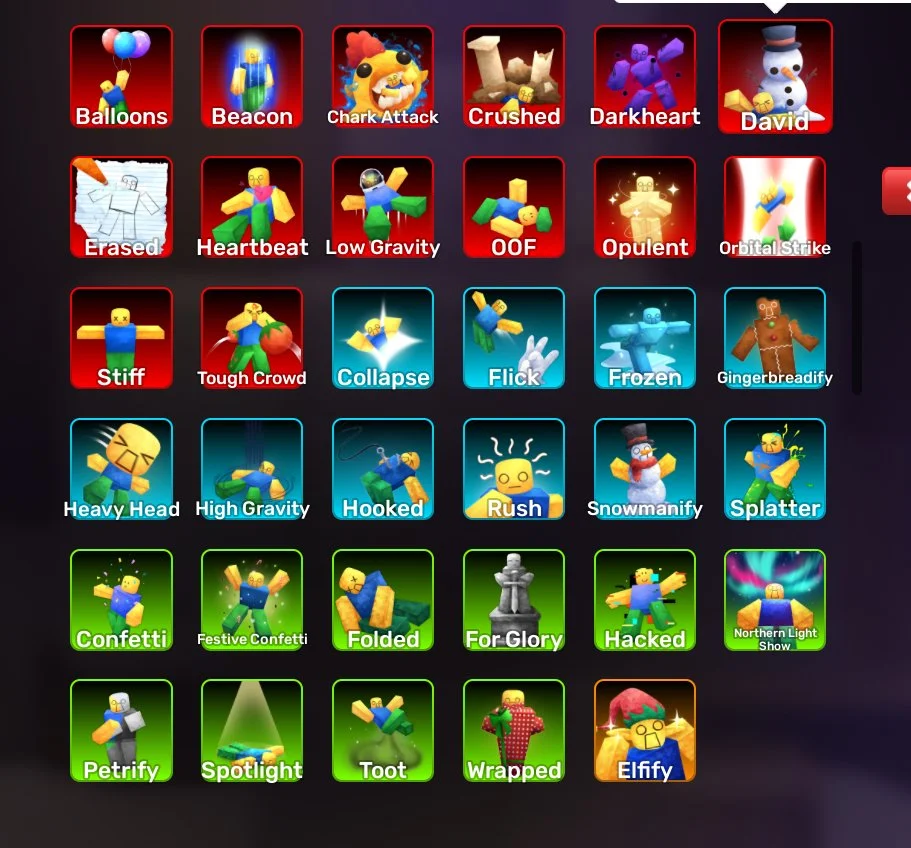Pick the Petrify effect
This screenshot has height=848, width=911.
pyautogui.click(x=121, y=731)
